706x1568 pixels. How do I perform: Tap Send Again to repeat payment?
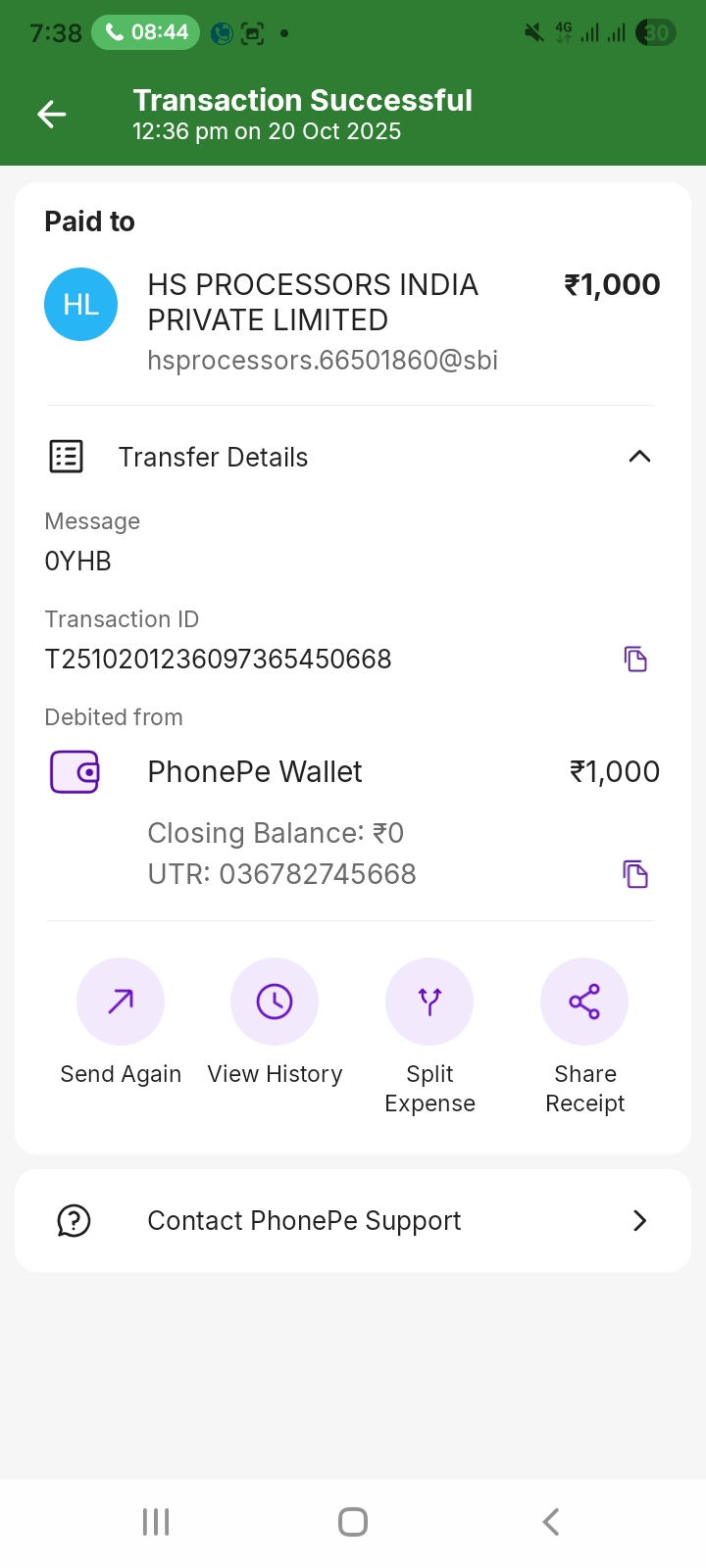click(121, 1002)
